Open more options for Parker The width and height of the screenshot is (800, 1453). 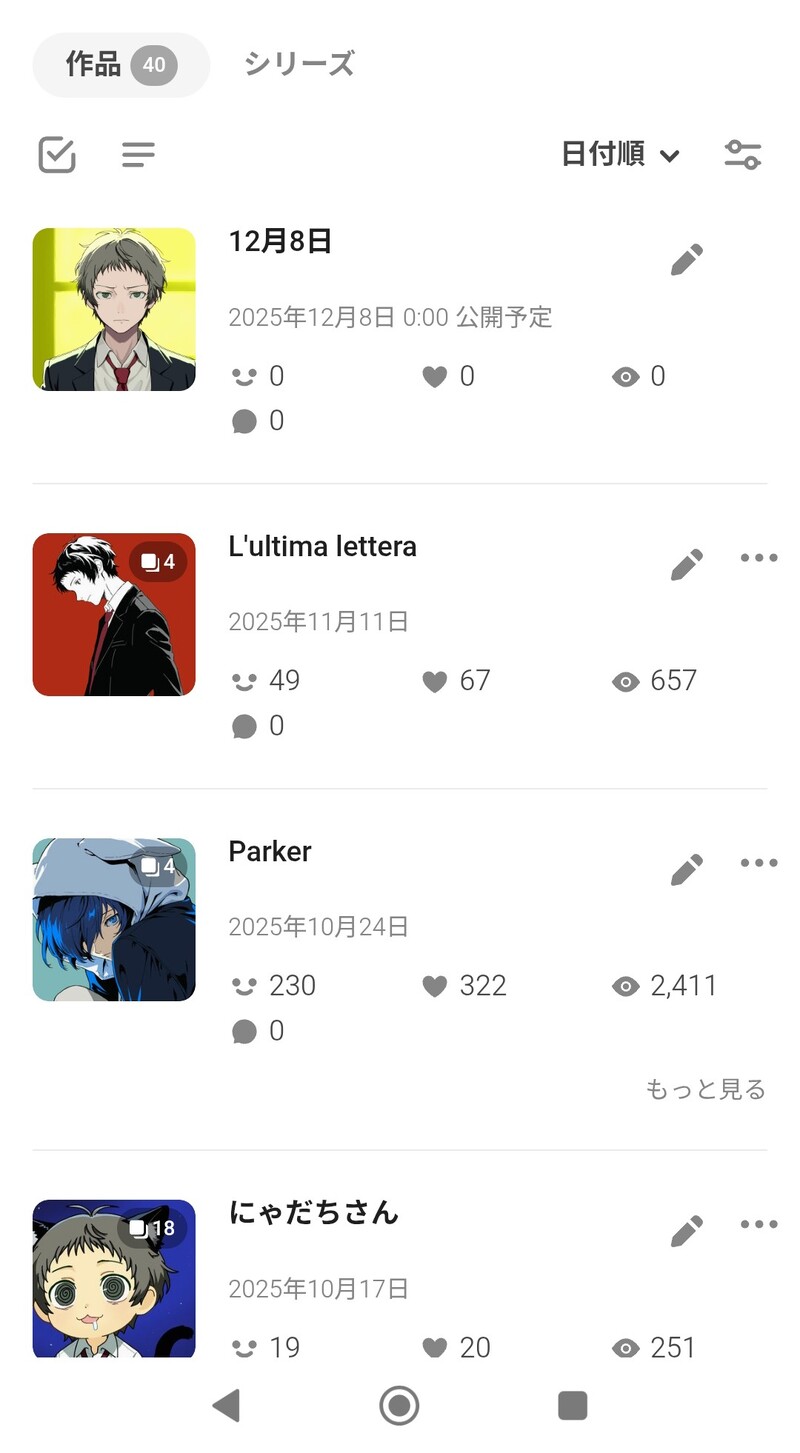pyautogui.click(x=758, y=863)
